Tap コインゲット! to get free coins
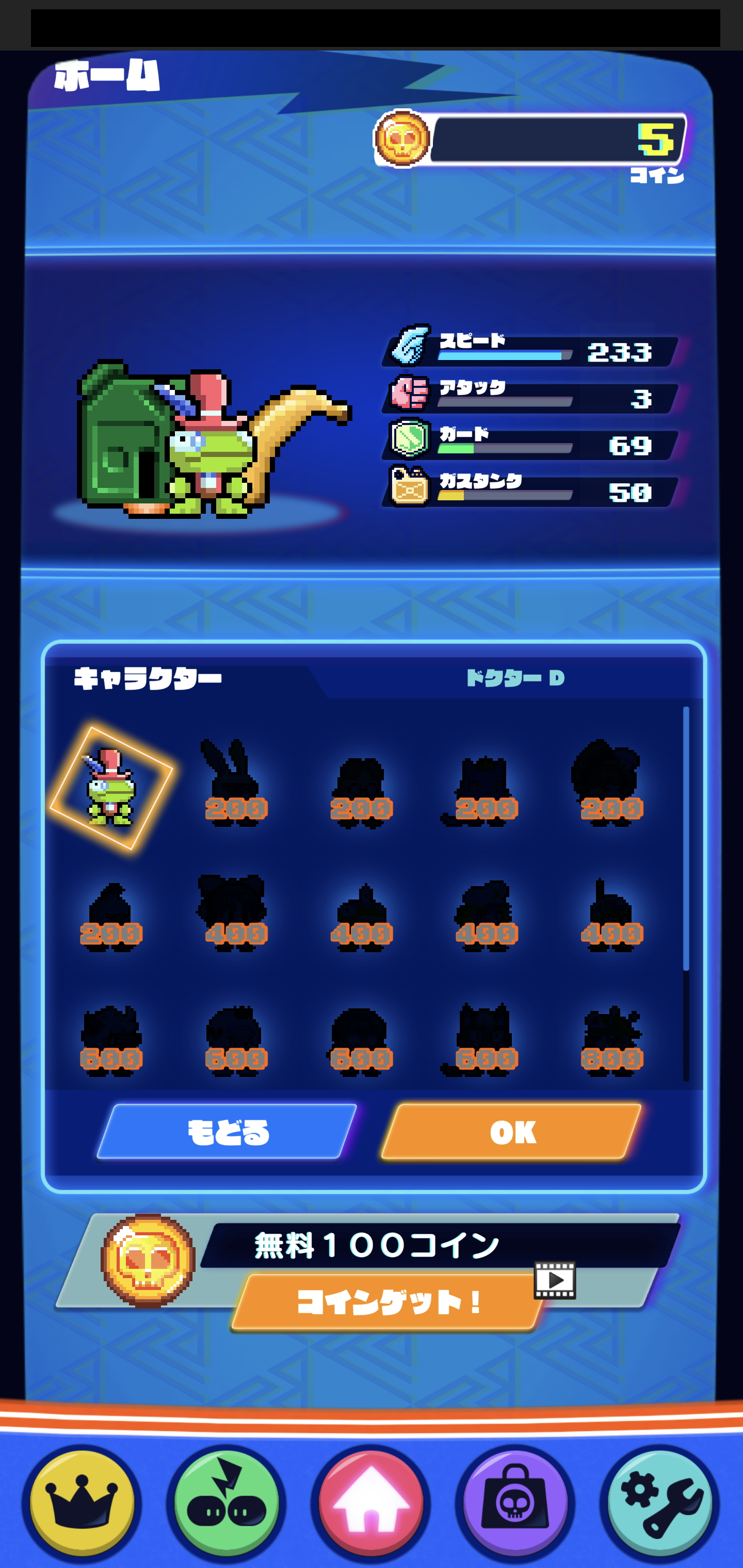743x1568 pixels. pyautogui.click(x=389, y=1302)
